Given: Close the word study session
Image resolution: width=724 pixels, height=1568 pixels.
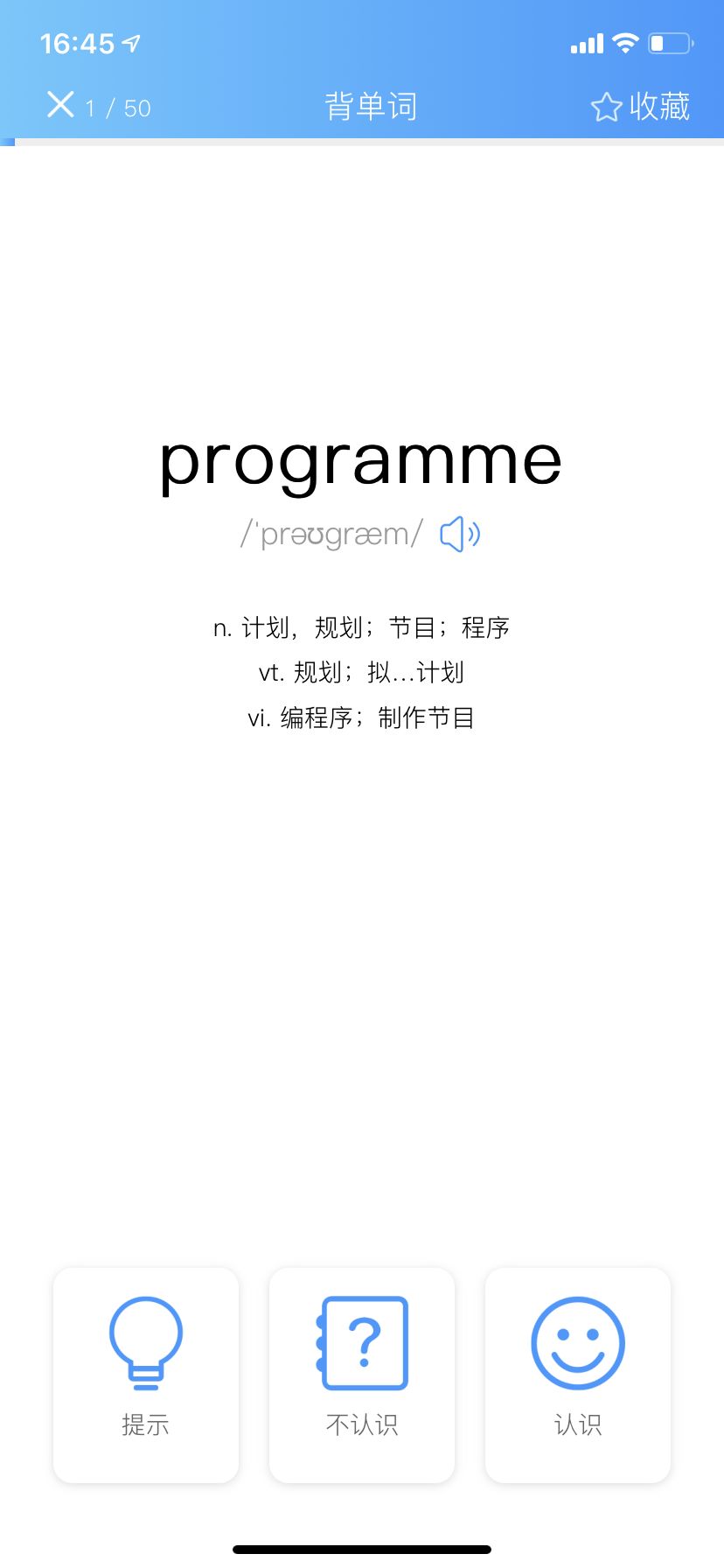Looking at the screenshot, I should pos(60,105).
